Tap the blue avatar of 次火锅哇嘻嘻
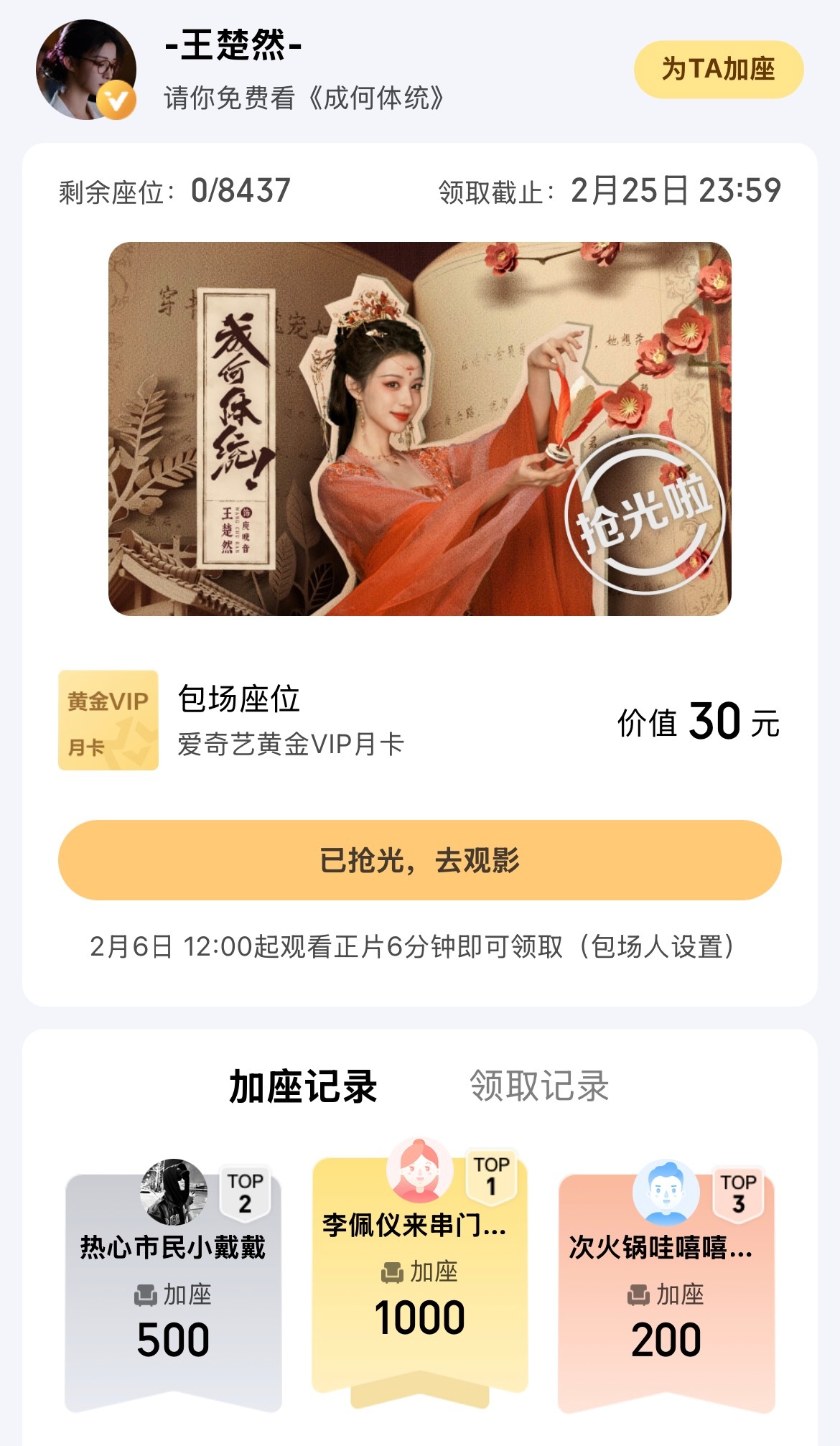Screen dimensions: 840x1446 click(x=668, y=1191)
